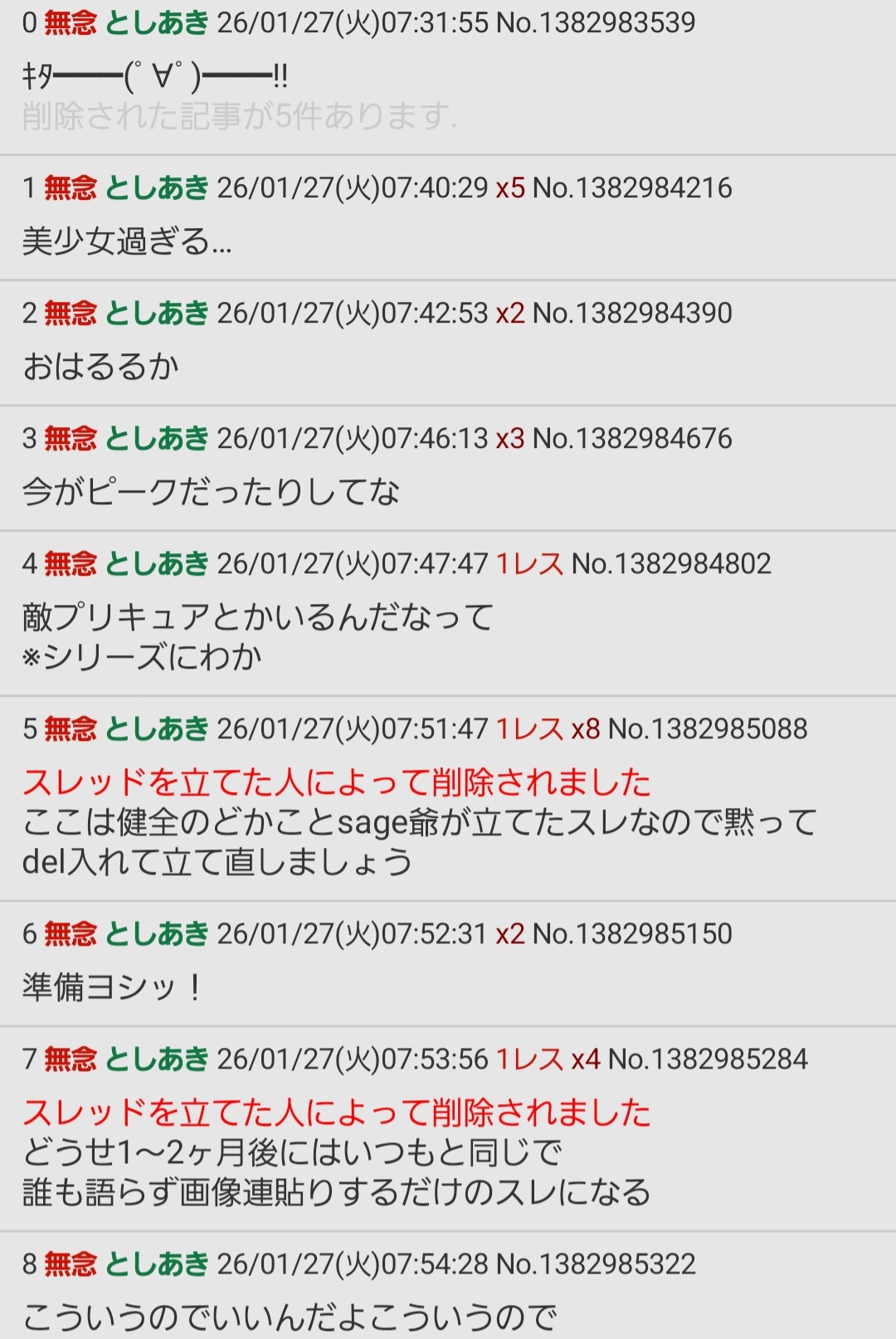This screenshot has height=1339, width=896.
Task: Open the post number No.1382985150
Action: (x=632, y=934)
